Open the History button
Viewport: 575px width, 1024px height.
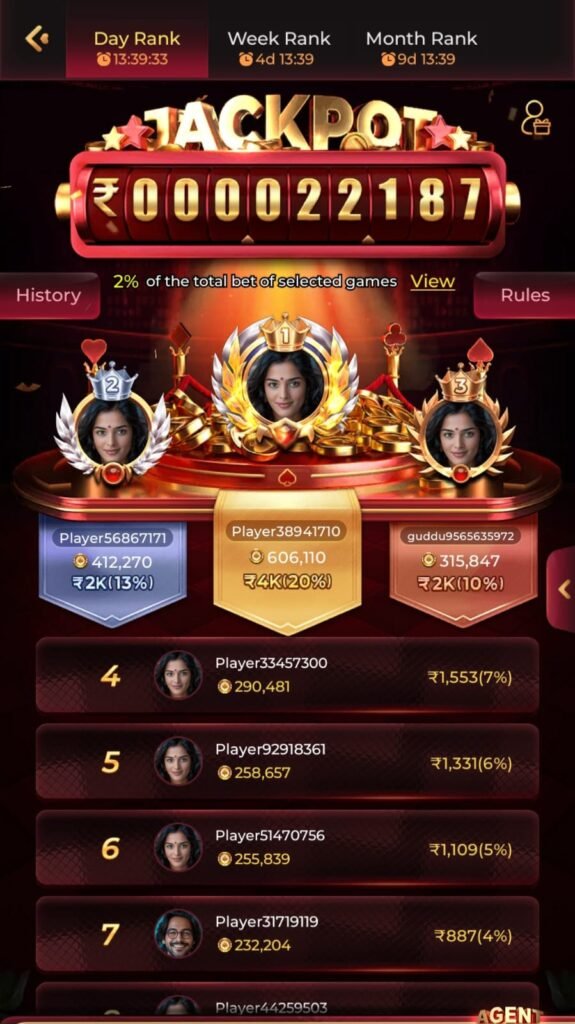(48, 295)
